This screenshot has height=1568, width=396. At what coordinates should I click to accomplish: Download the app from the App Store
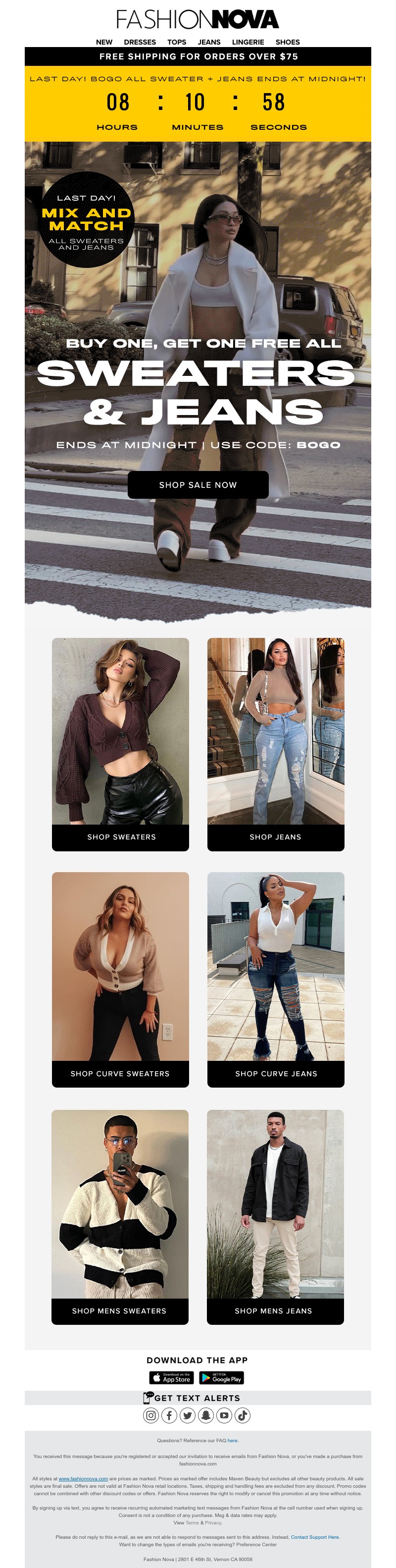172,1377
